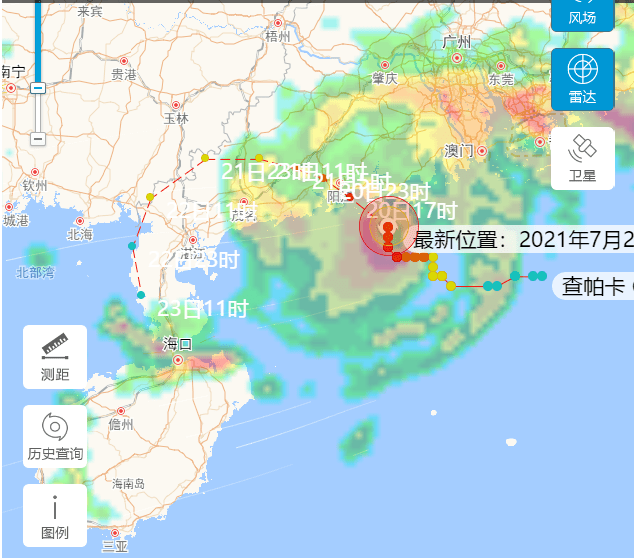Enable the 风场 wind field layer
This screenshot has width=634, height=558.
point(582,14)
